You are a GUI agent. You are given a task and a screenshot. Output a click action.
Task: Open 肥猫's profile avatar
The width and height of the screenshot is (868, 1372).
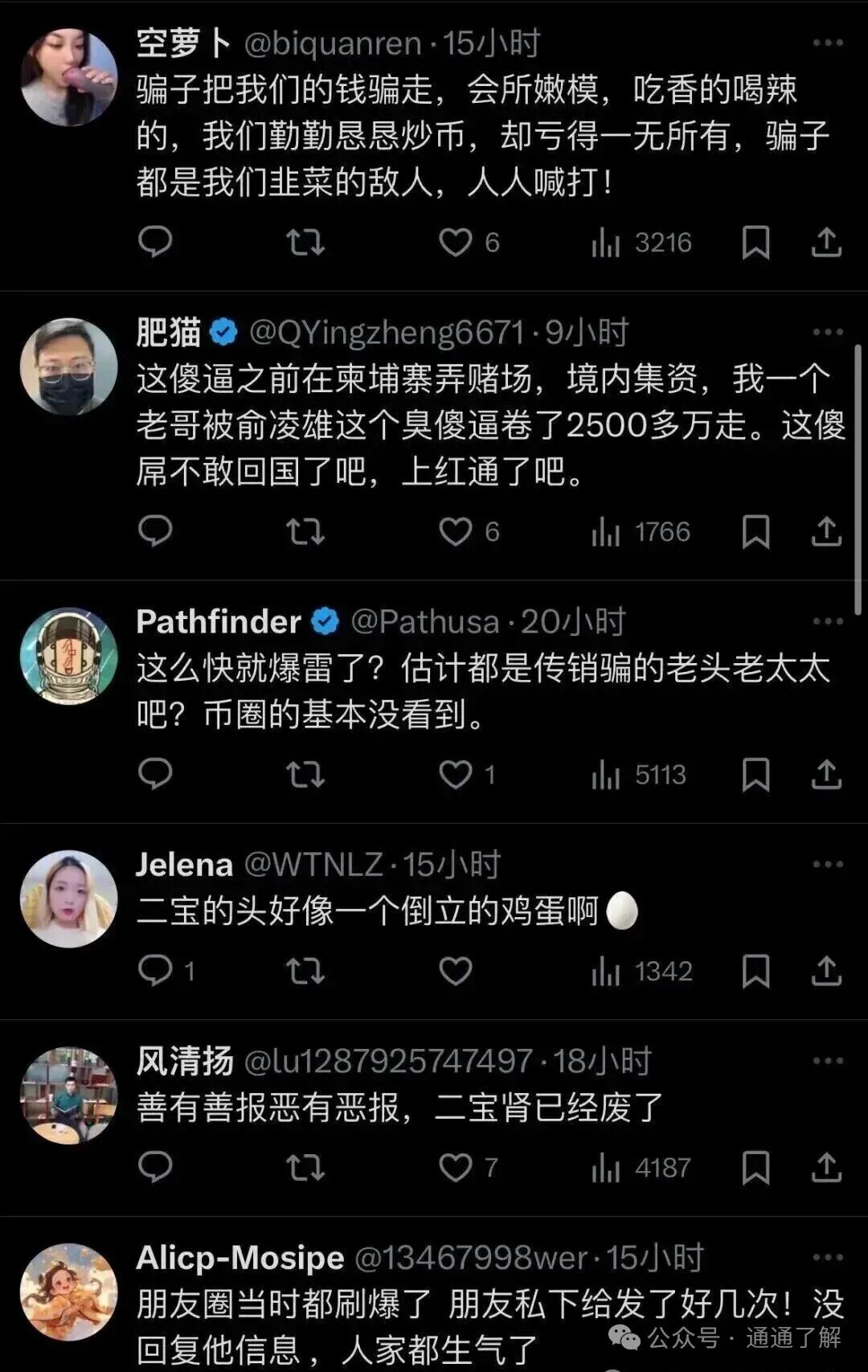coord(69,367)
